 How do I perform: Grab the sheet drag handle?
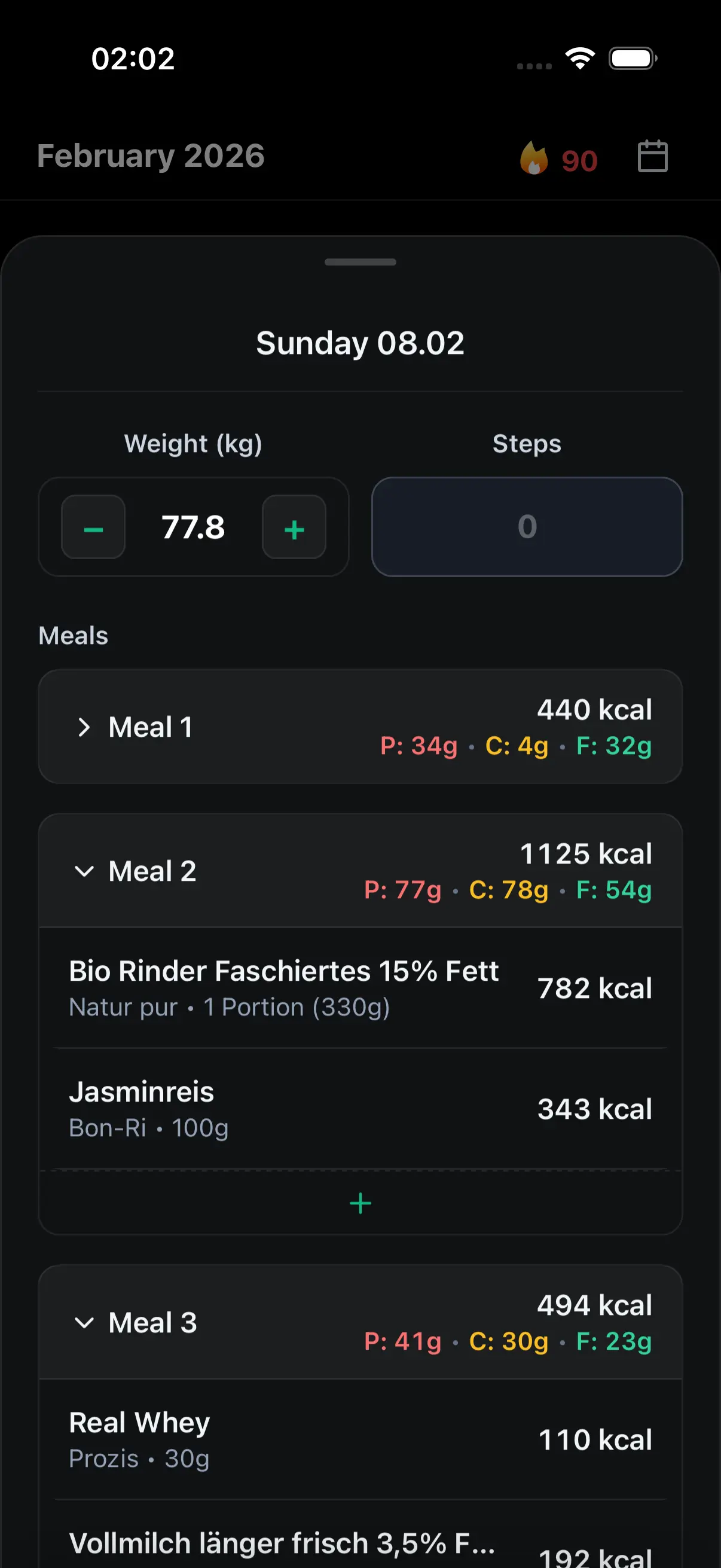(x=360, y=263)
